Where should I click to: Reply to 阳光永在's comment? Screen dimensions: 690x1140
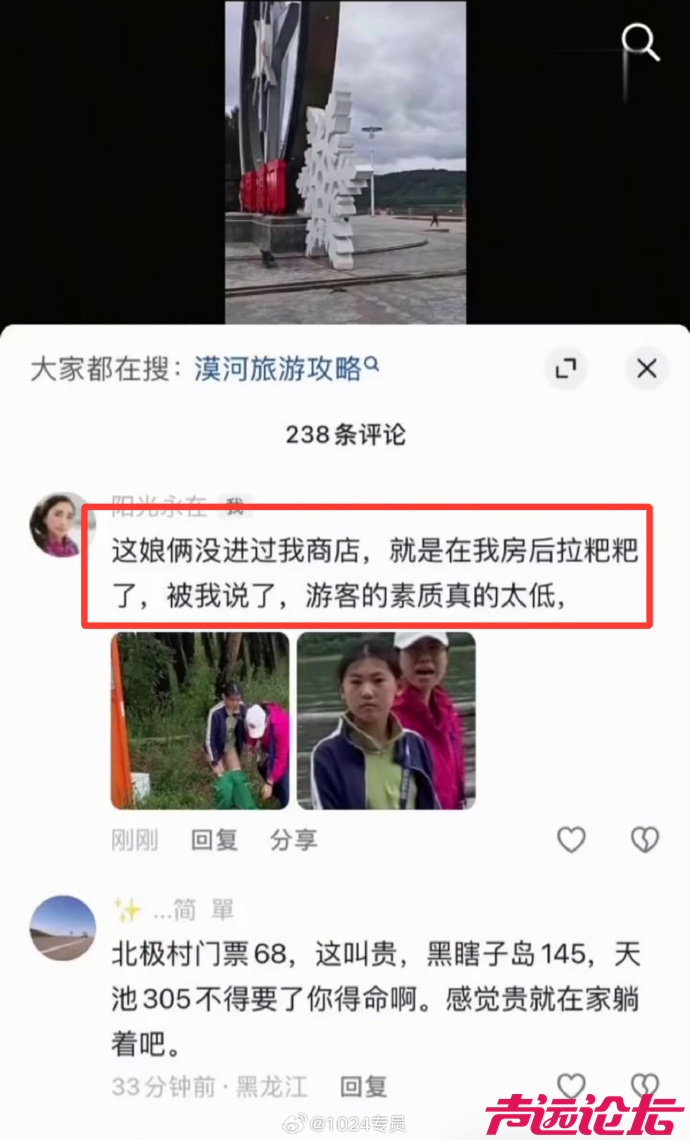click(214, 840)
